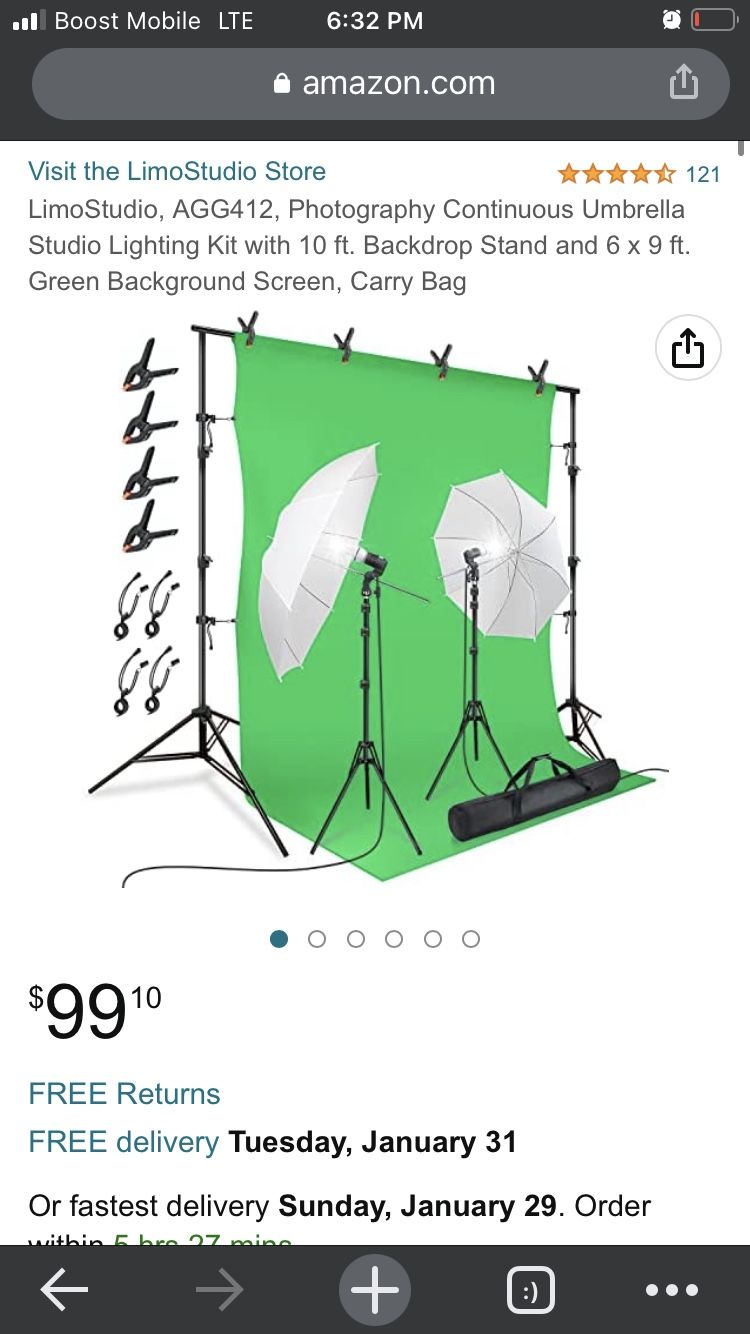Open the browser overflow menu

click(x=671, y=1290)
